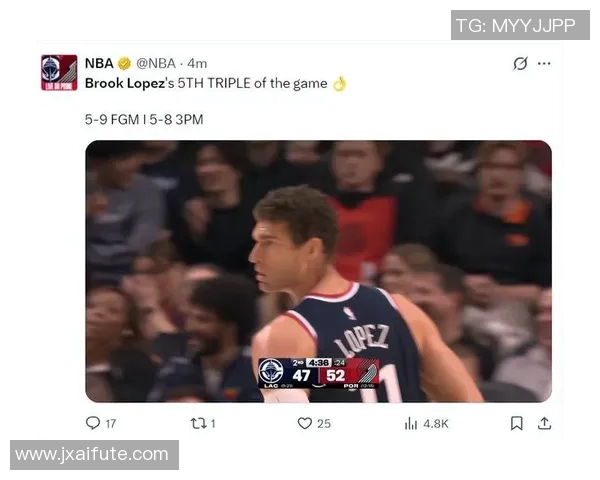This screenshot has width=600, height=480.
Task: Open the post's more options menu
Action: pyautogui.click(x=544, y=63)
